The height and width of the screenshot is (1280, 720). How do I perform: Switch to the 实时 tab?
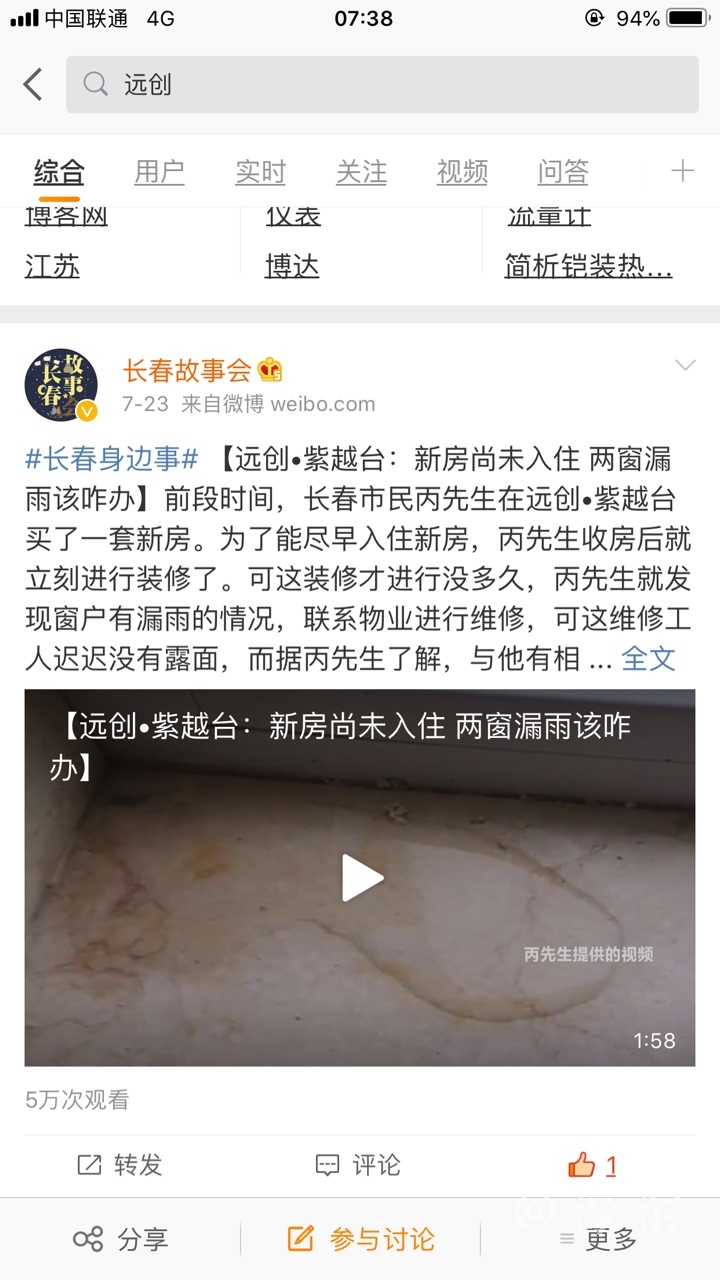click(260, 172)
